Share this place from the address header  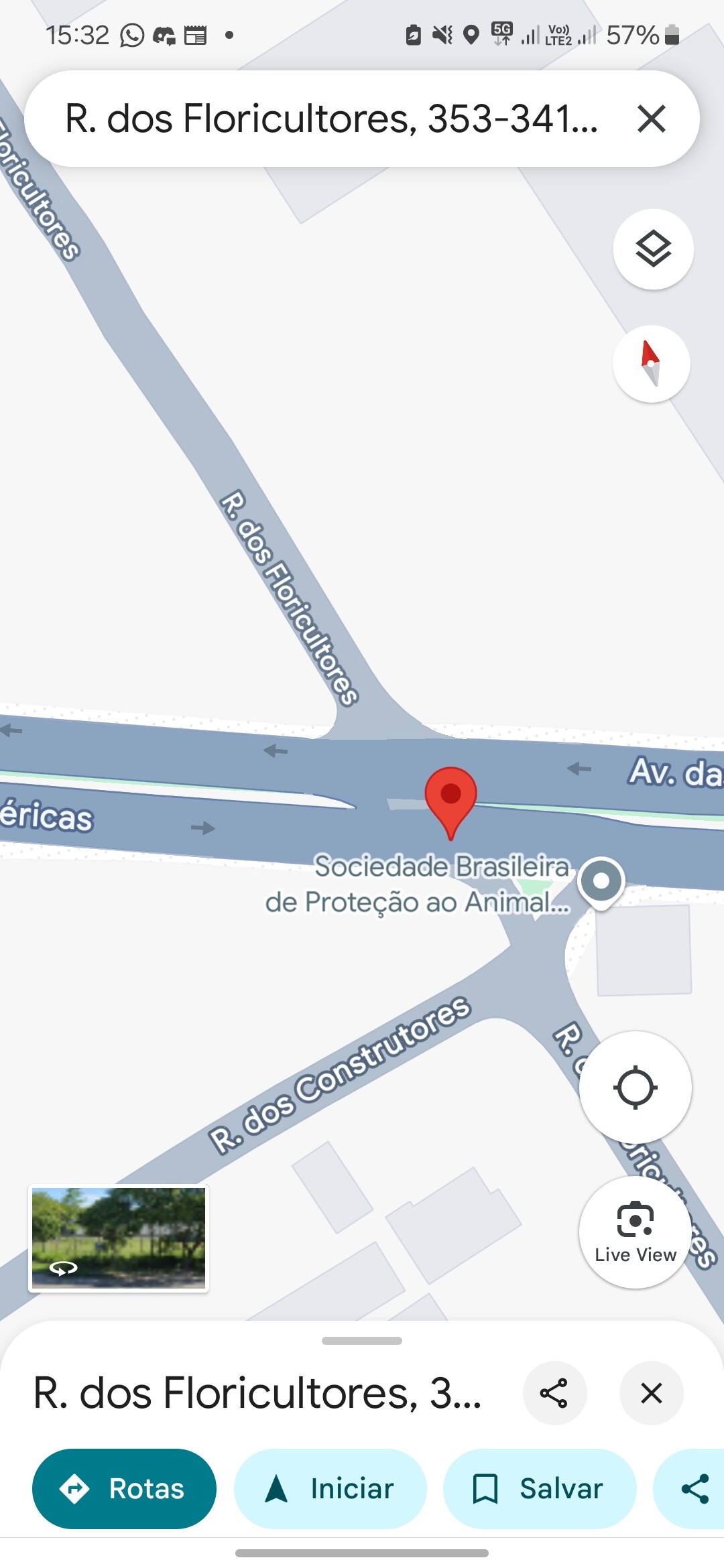(x=554, y=1393)
